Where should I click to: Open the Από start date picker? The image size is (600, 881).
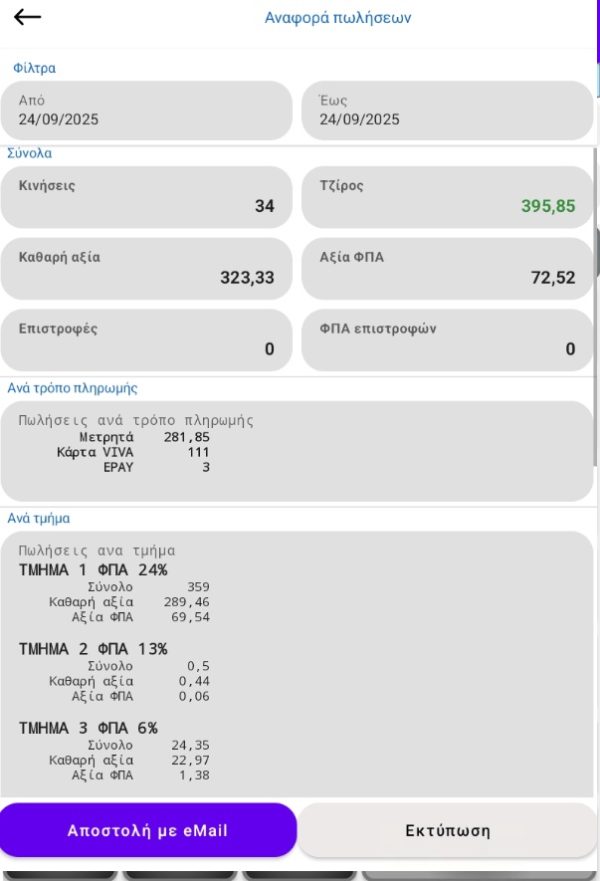[x=148, y=110]
